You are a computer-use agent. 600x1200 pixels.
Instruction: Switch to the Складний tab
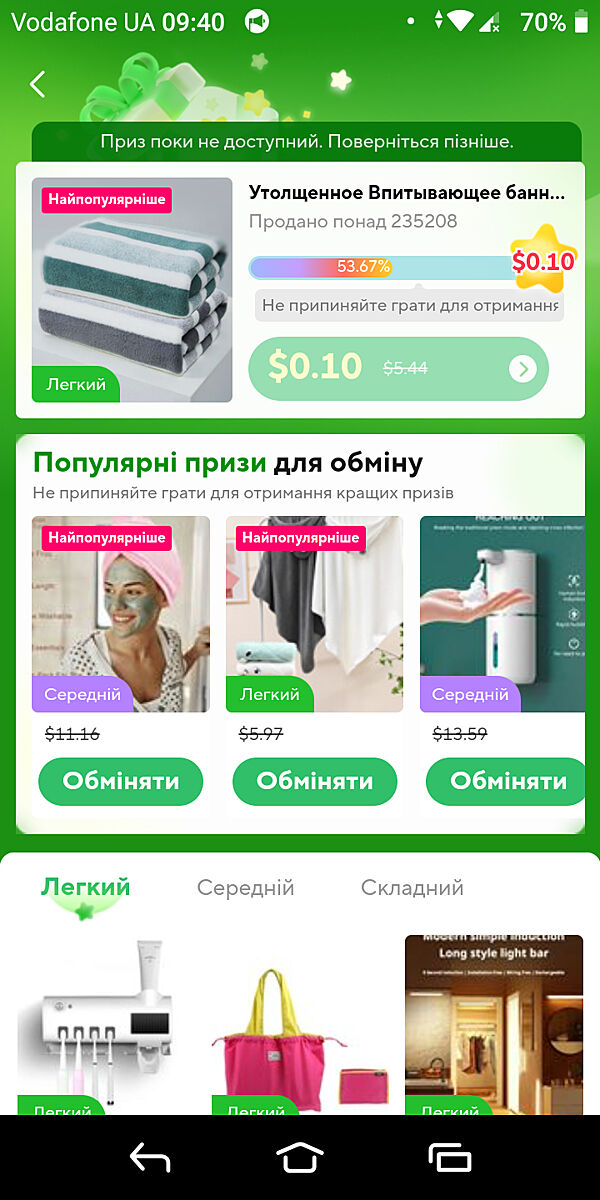click(x=412, y=887)
